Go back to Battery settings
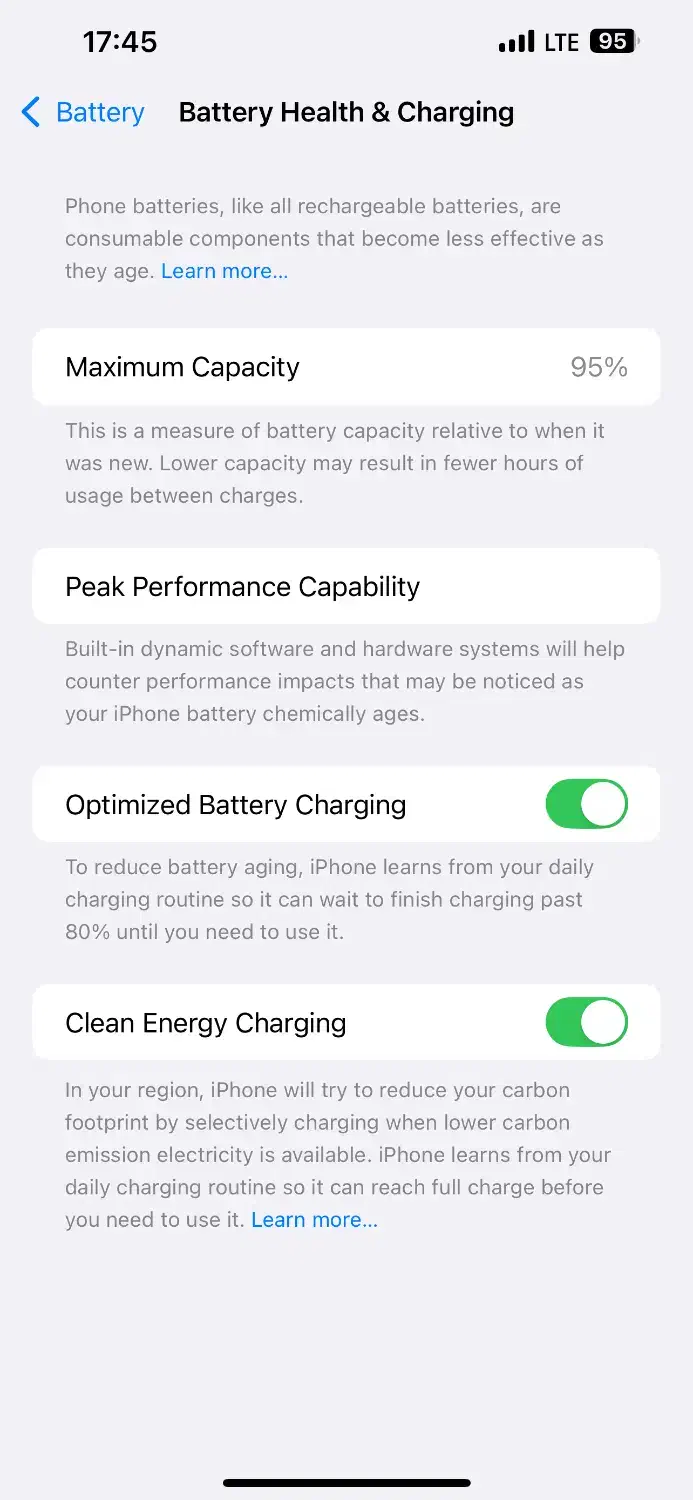Viewport: 693px width, 1500px height. (x=83, y=112)
